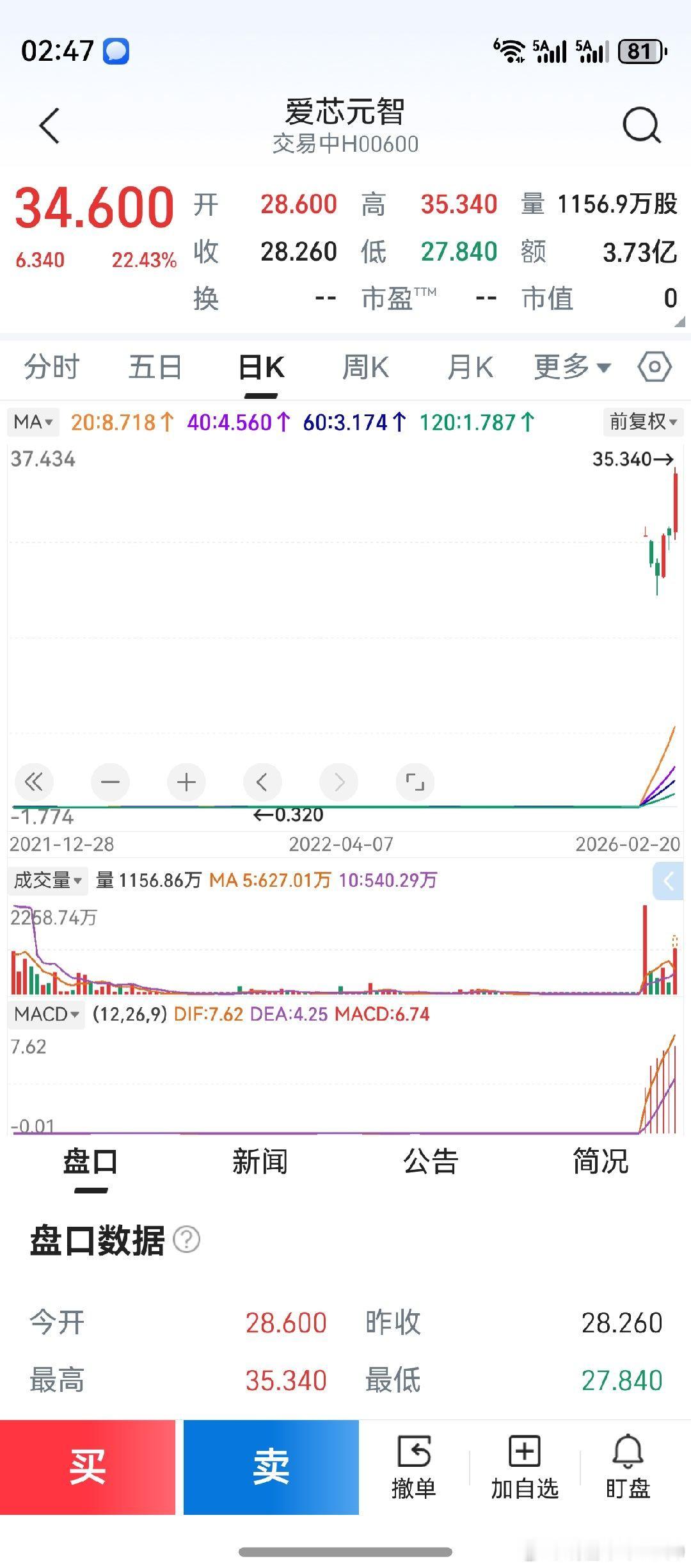
Task: Open the search icon at top right
Action: pyautogui.click(x=642, y=125)
